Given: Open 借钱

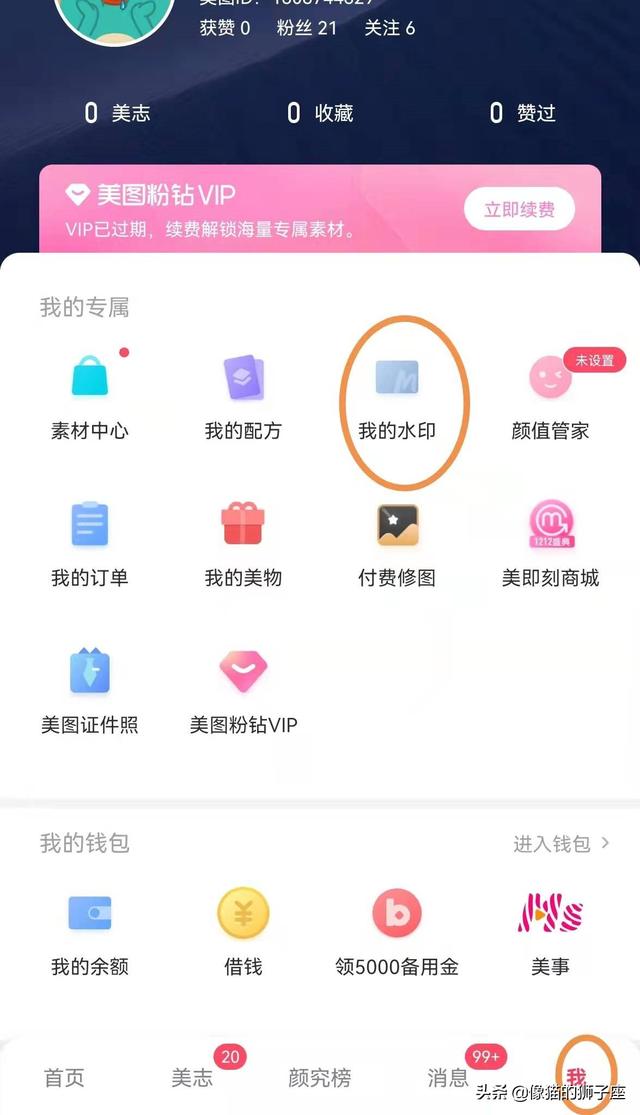Looking at the screenshot, I should [243, 932].
